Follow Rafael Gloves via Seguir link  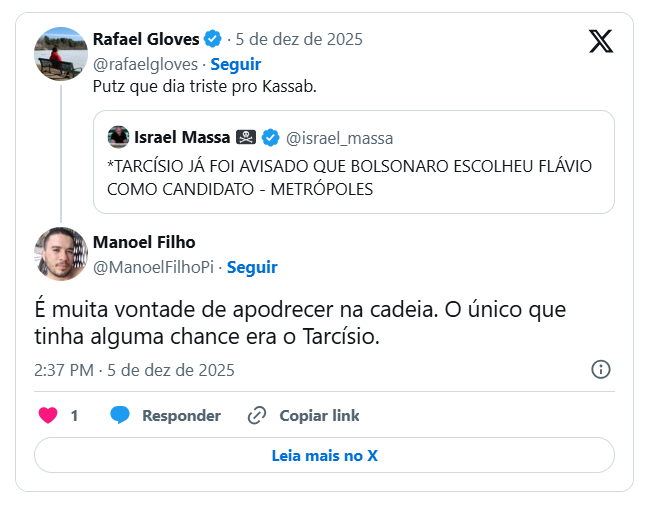tap(235, 64)
